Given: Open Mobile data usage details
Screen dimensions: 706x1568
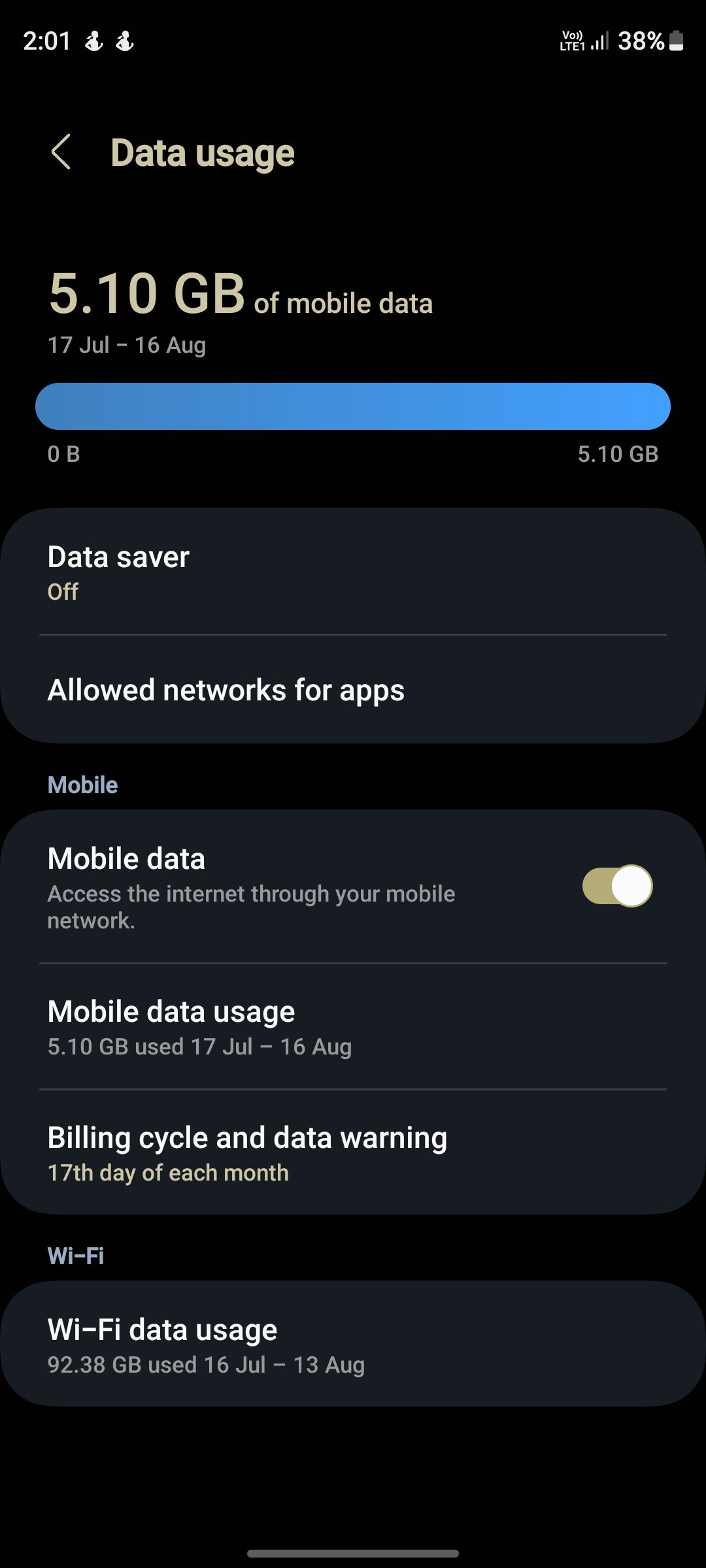Looking at the screenshot, I should tap(353, 1026).
